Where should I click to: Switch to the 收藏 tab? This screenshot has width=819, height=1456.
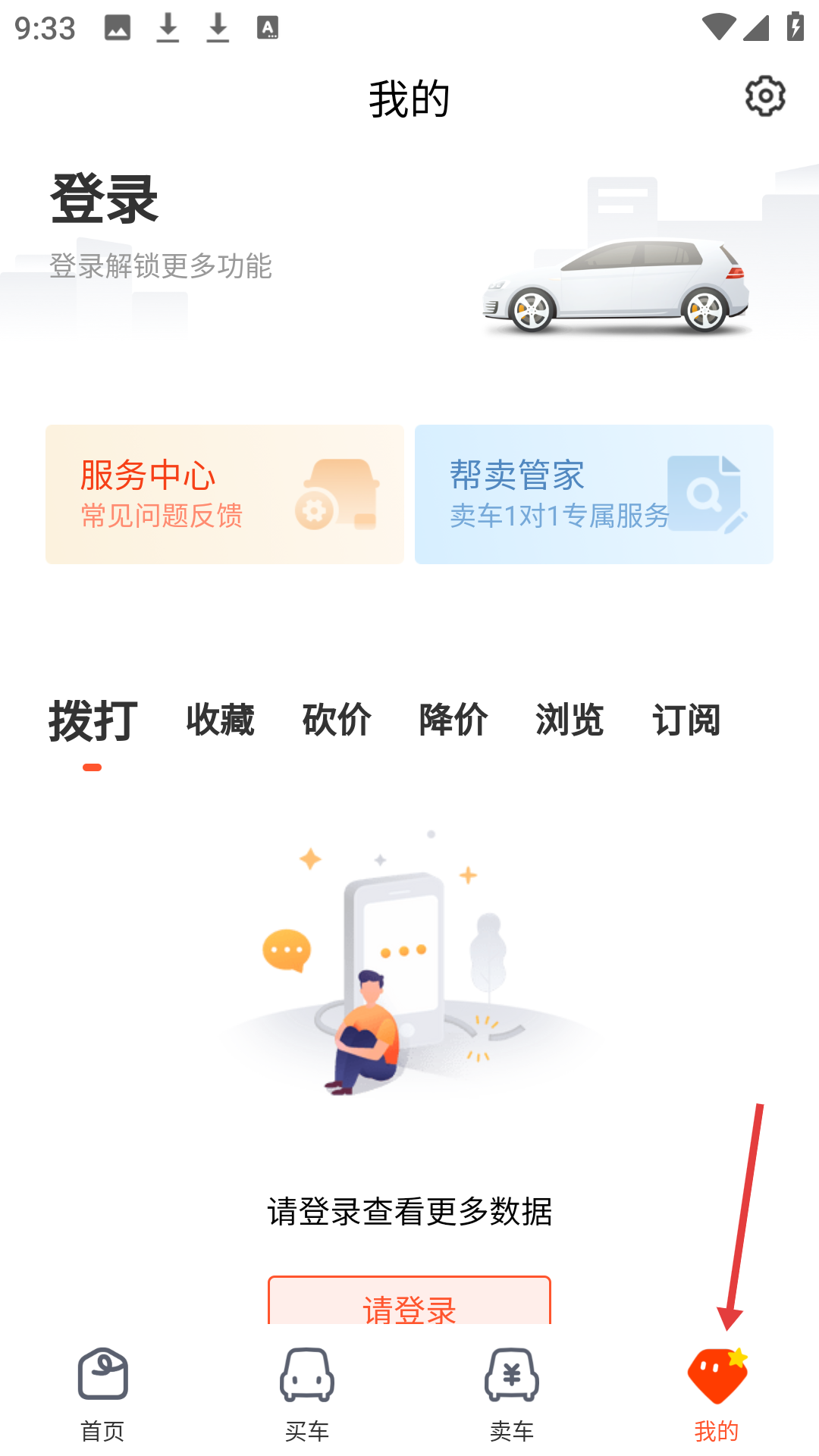[220, 719]
